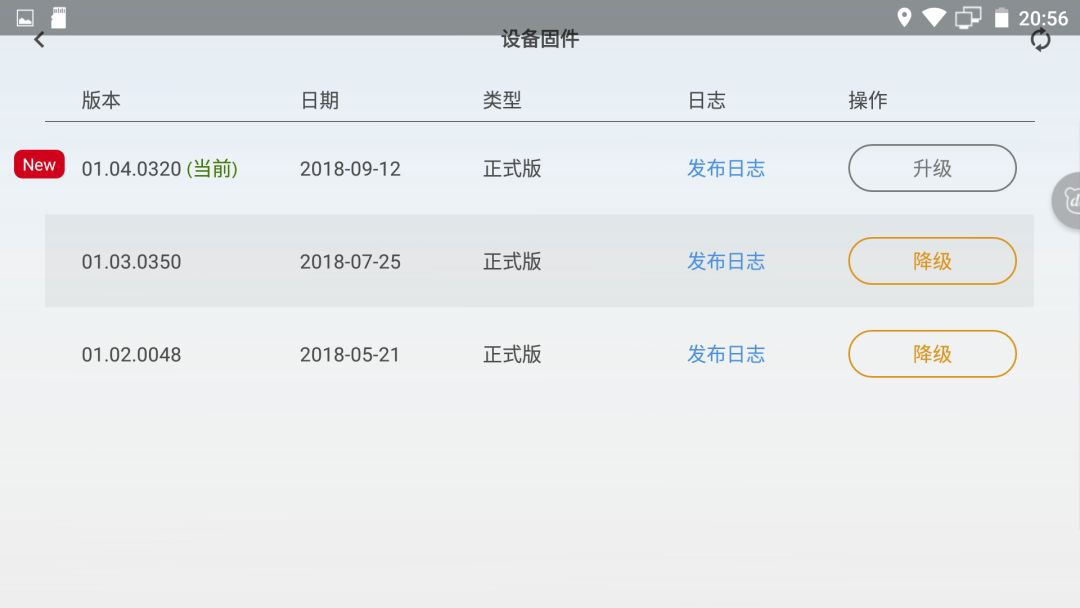Downgrade to firmware 01.03.0350
1080x608 pixels.
pos(932,261)
